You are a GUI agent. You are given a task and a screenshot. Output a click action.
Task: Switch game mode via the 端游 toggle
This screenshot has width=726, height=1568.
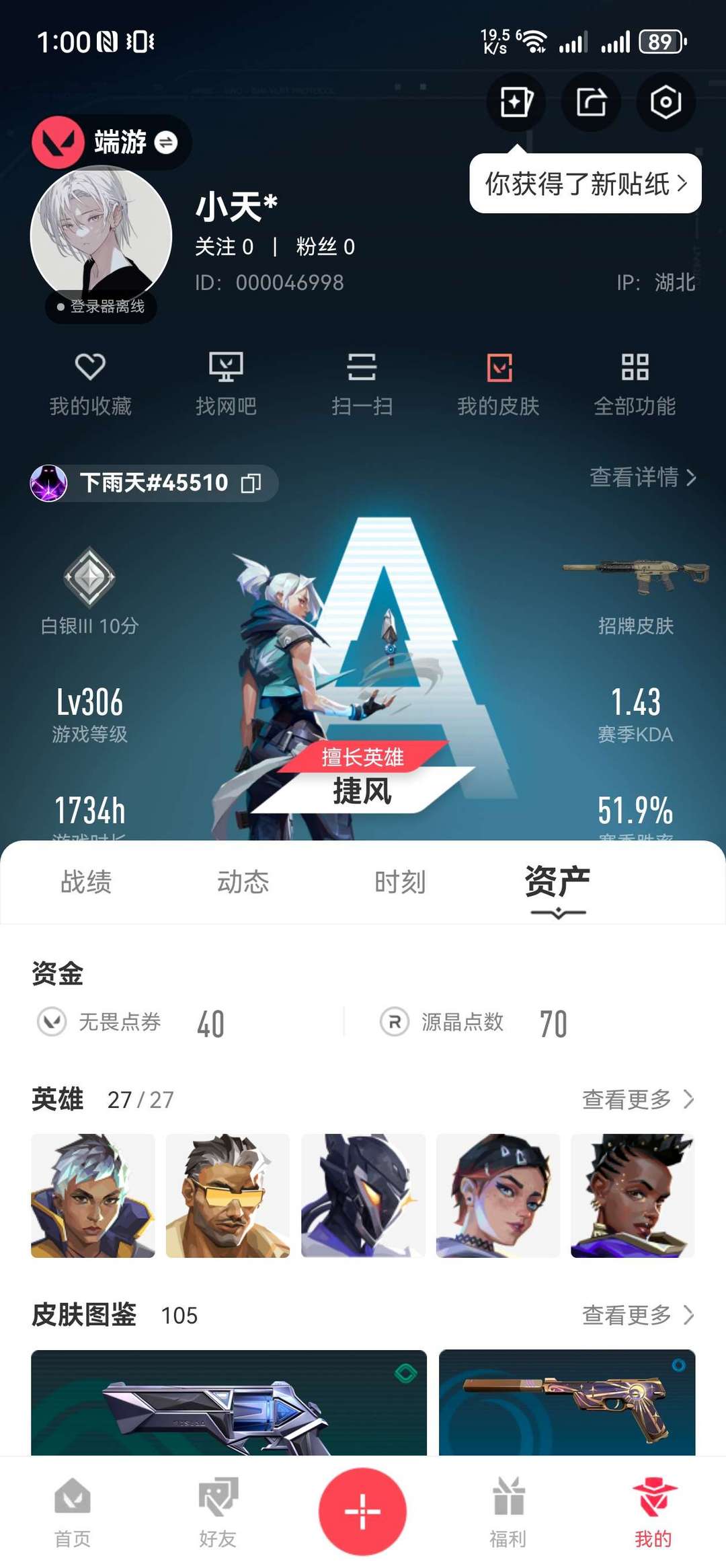[x=165, y=143]
